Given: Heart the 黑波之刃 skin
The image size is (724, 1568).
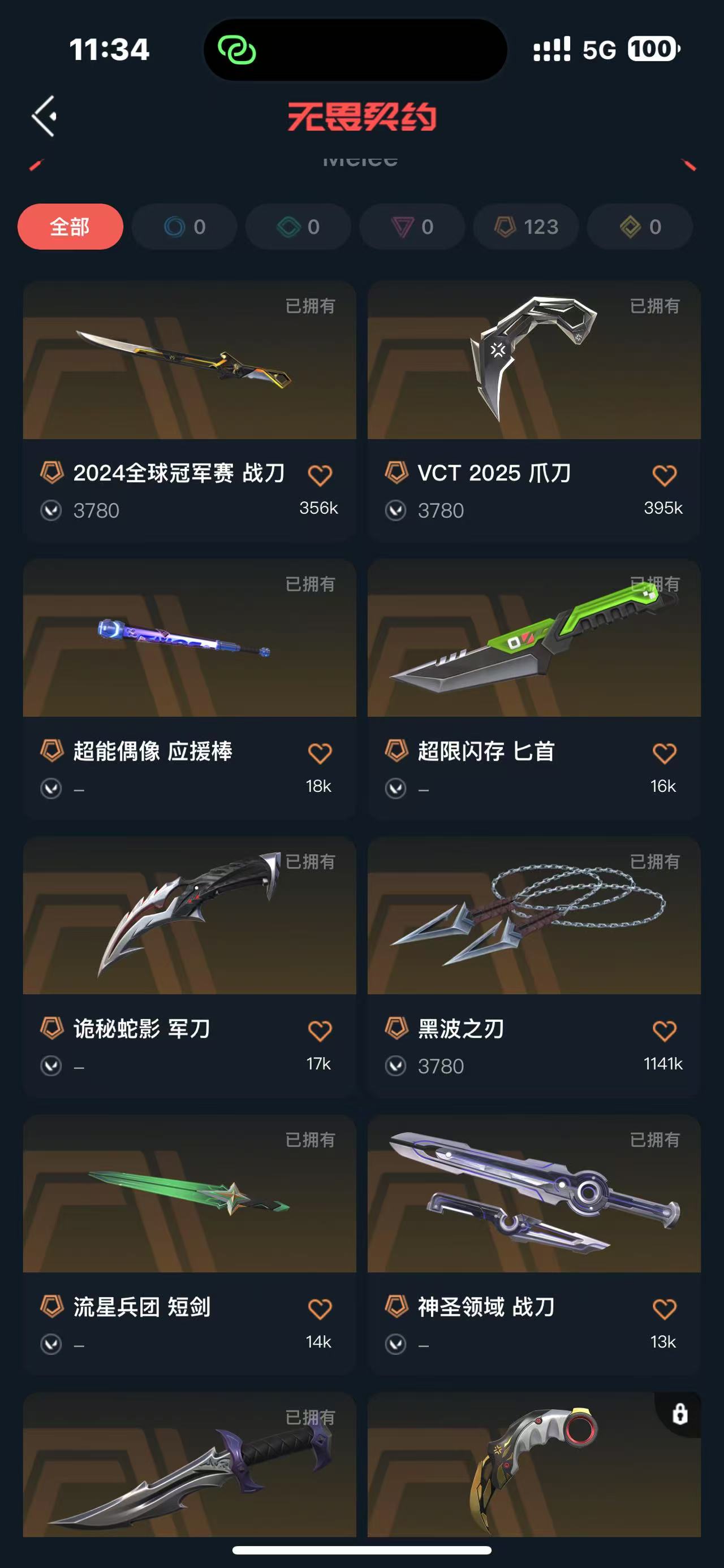Looking at the screenshot, I should 663,1030.
